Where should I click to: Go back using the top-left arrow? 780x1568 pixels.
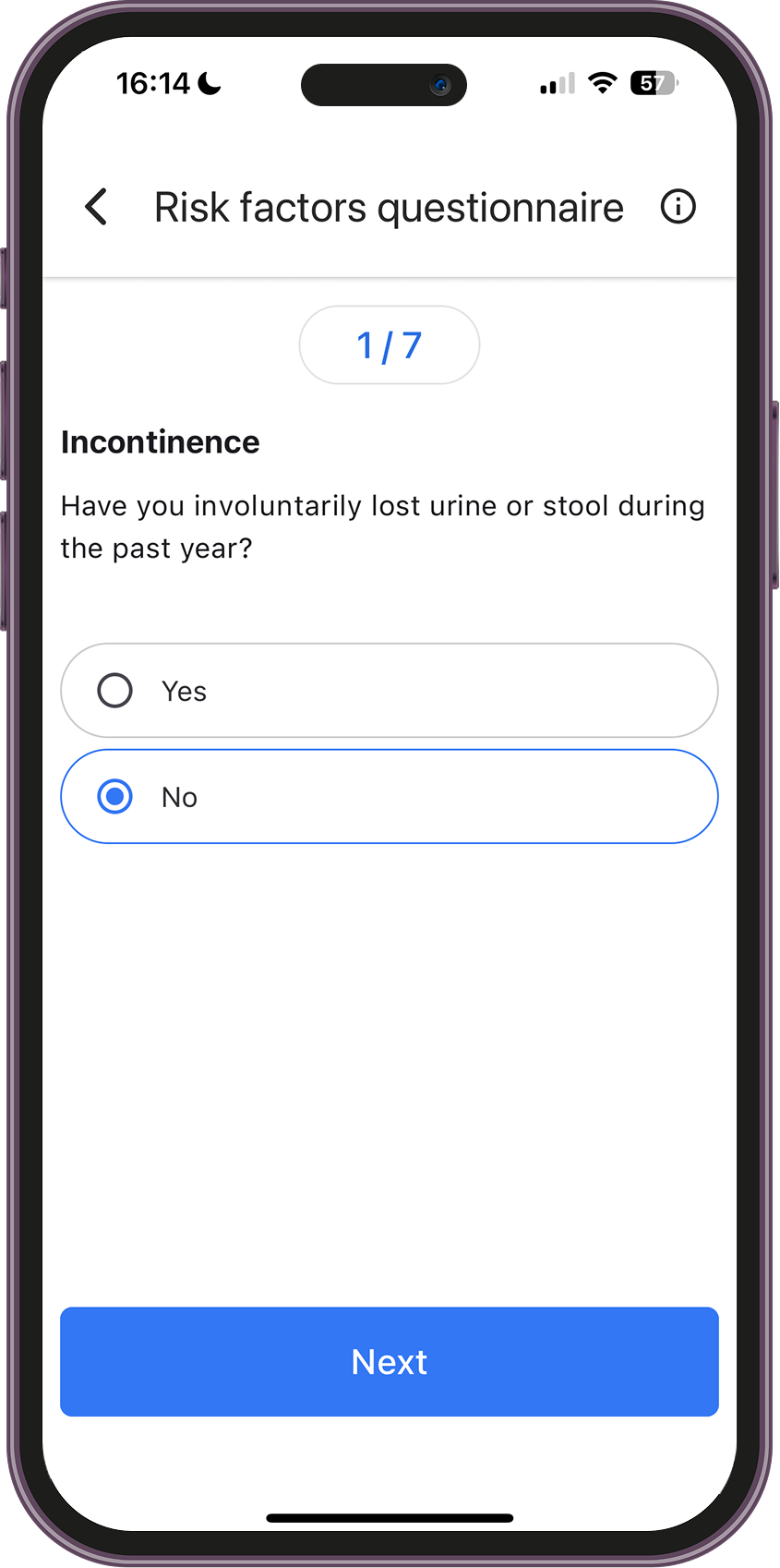coord(96,207)
